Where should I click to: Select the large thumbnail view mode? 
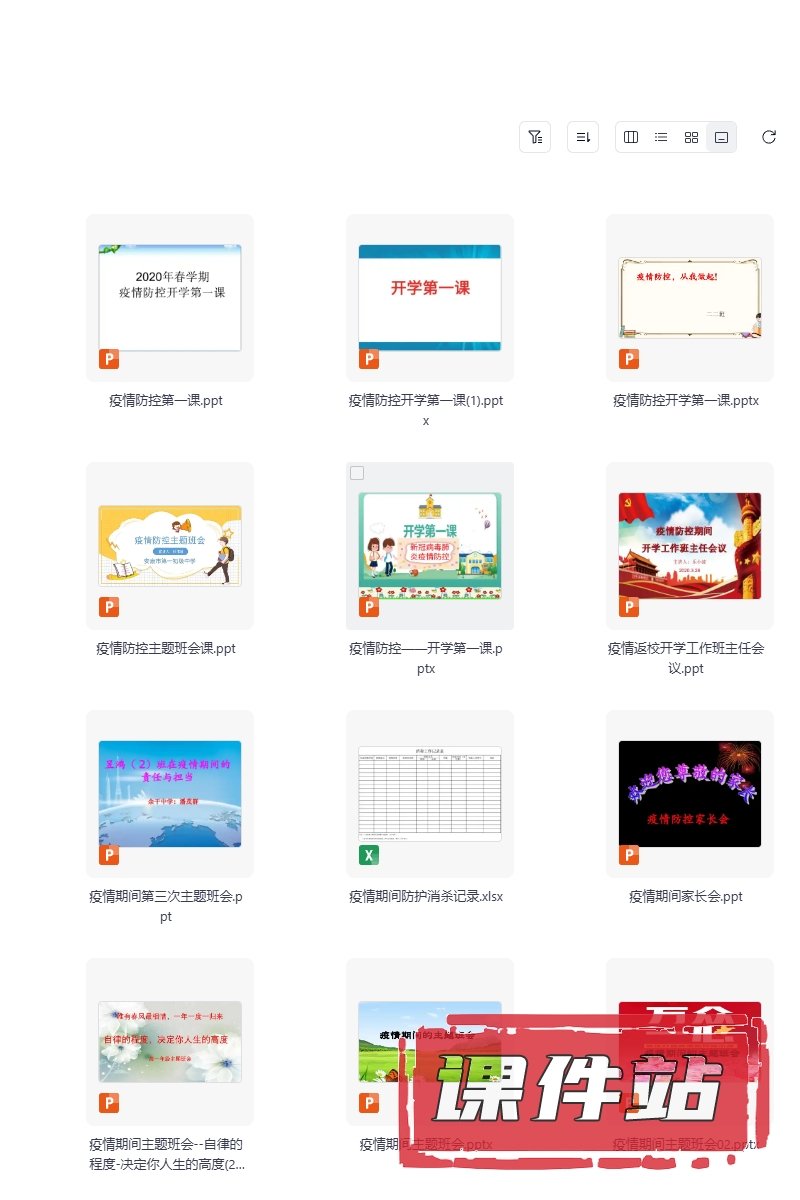(721, 137)
